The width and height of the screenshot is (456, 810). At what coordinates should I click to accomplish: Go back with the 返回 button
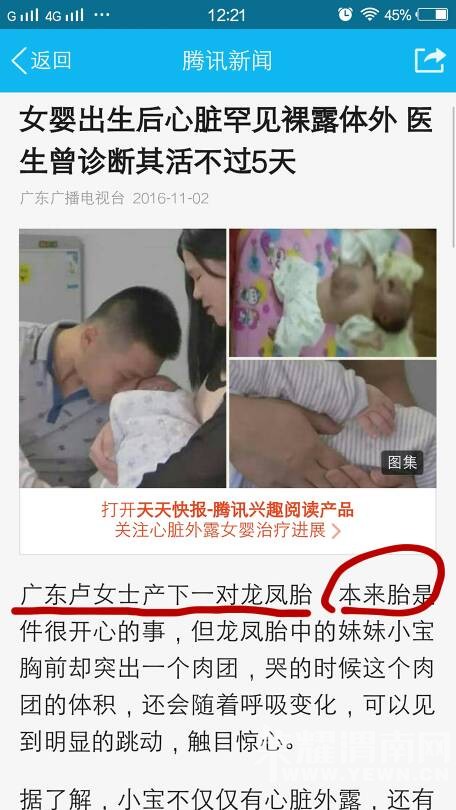(41, 60)
